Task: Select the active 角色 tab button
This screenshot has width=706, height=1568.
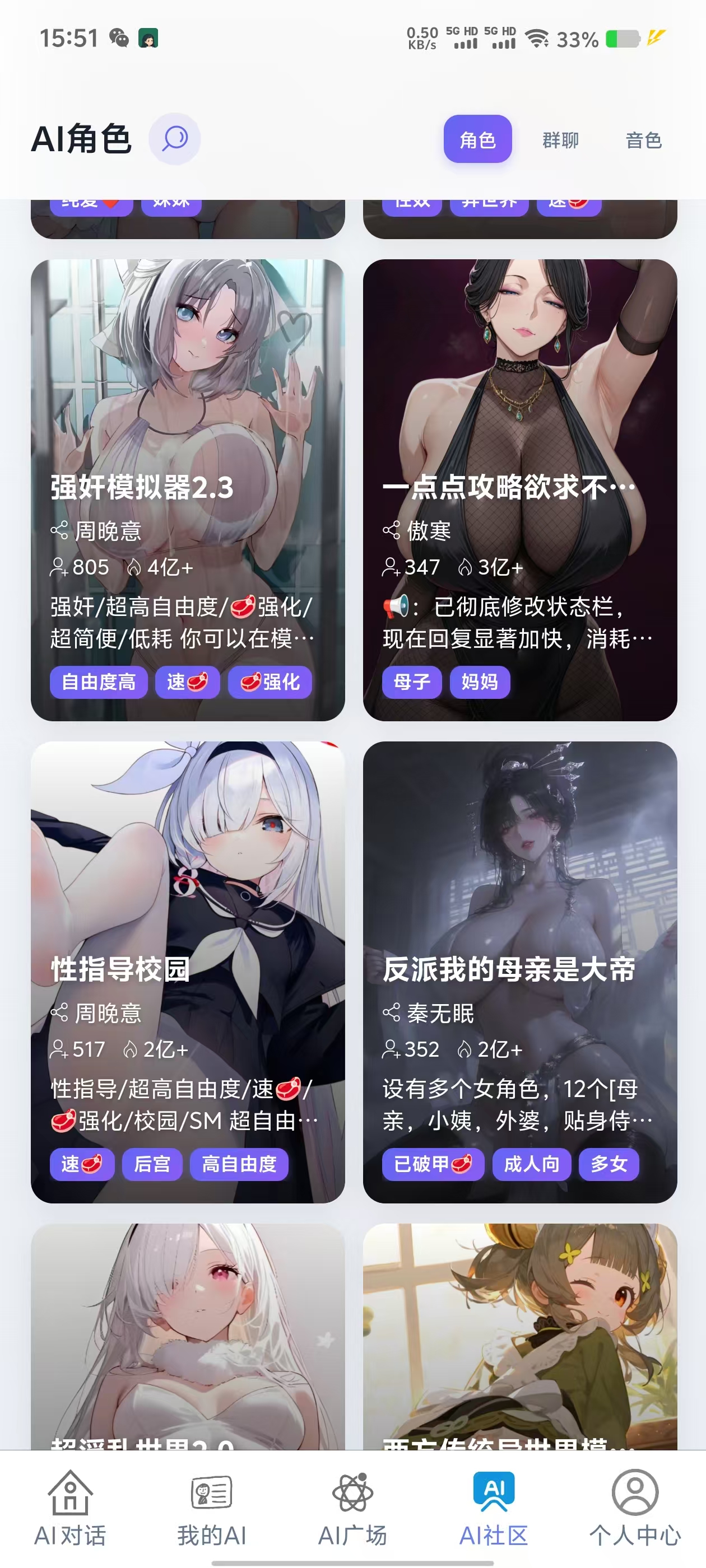Action: coord(477,139)
